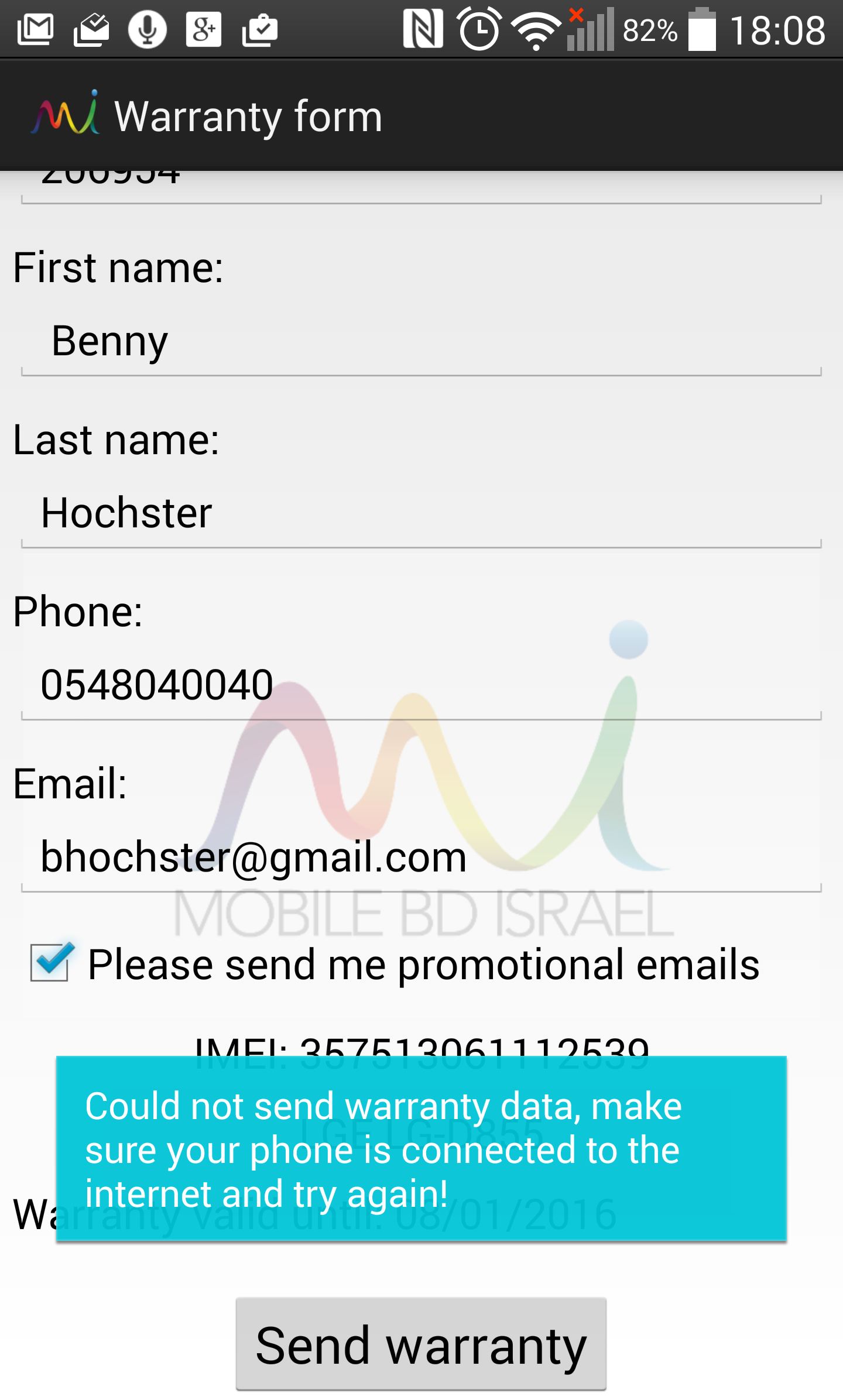The width and height of the screenshot is (843, 1400).
Task: Tap the Send warranty button
Action: (420, 1344)
